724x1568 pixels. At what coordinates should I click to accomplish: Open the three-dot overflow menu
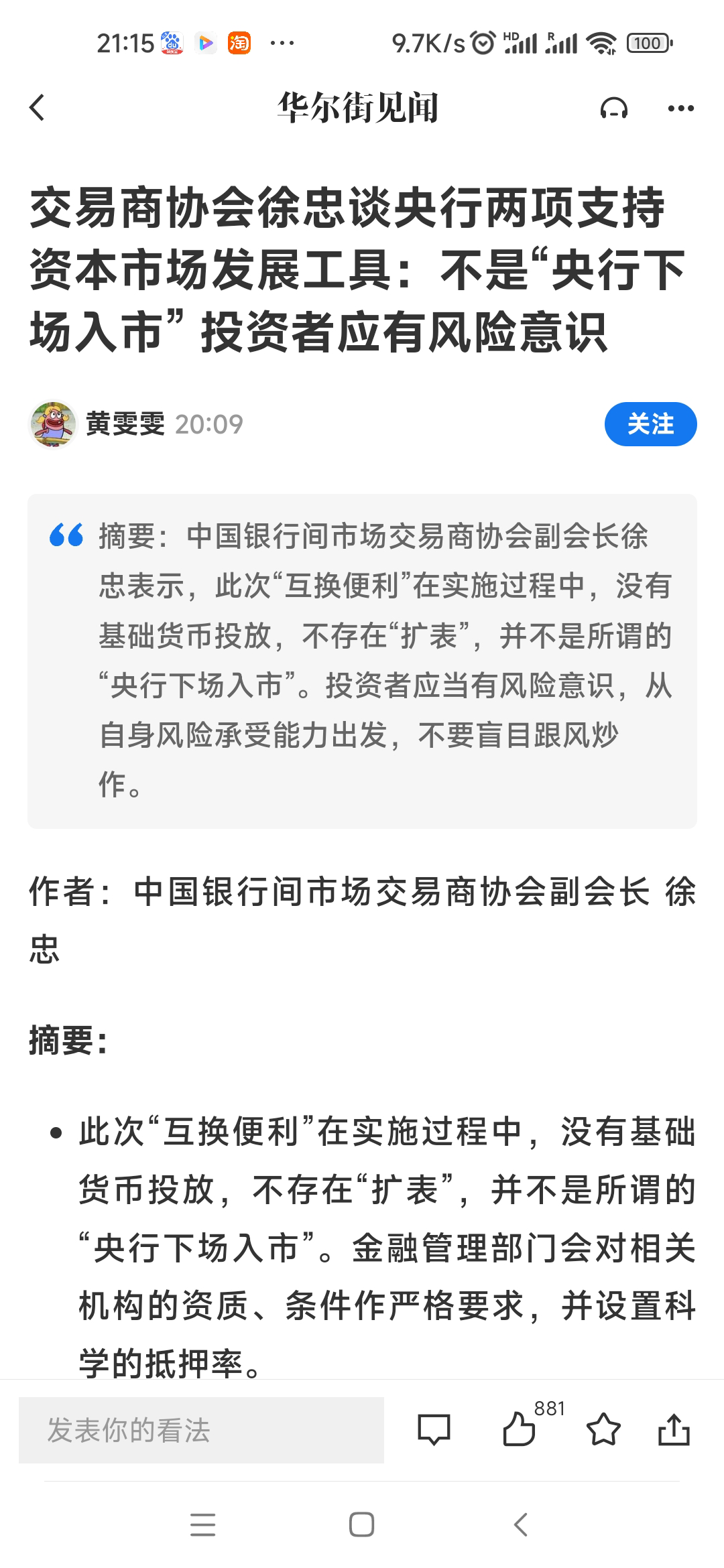click(680, 109)
